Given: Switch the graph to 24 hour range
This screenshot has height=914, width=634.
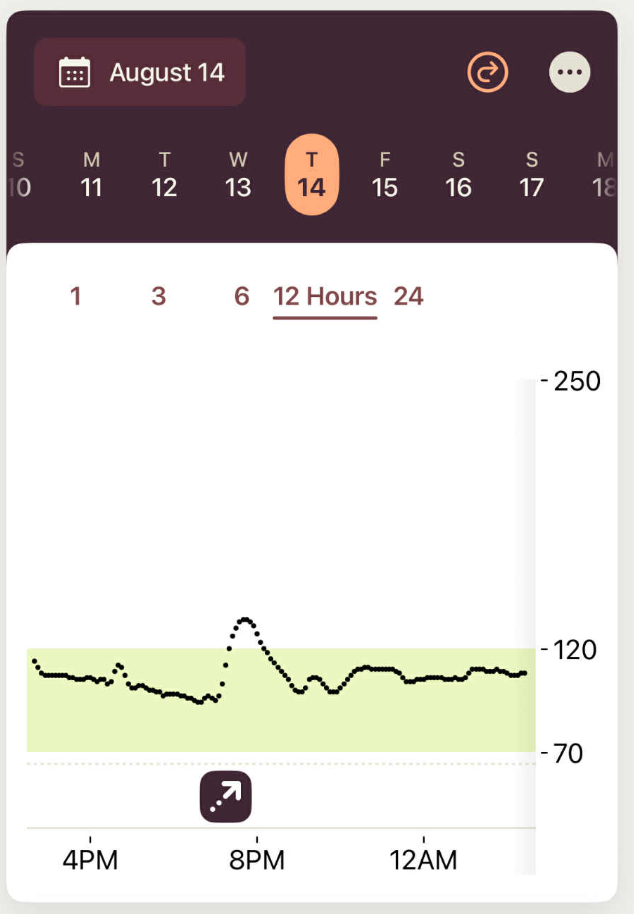Looking at the screenshot, I should coord(408,296).
